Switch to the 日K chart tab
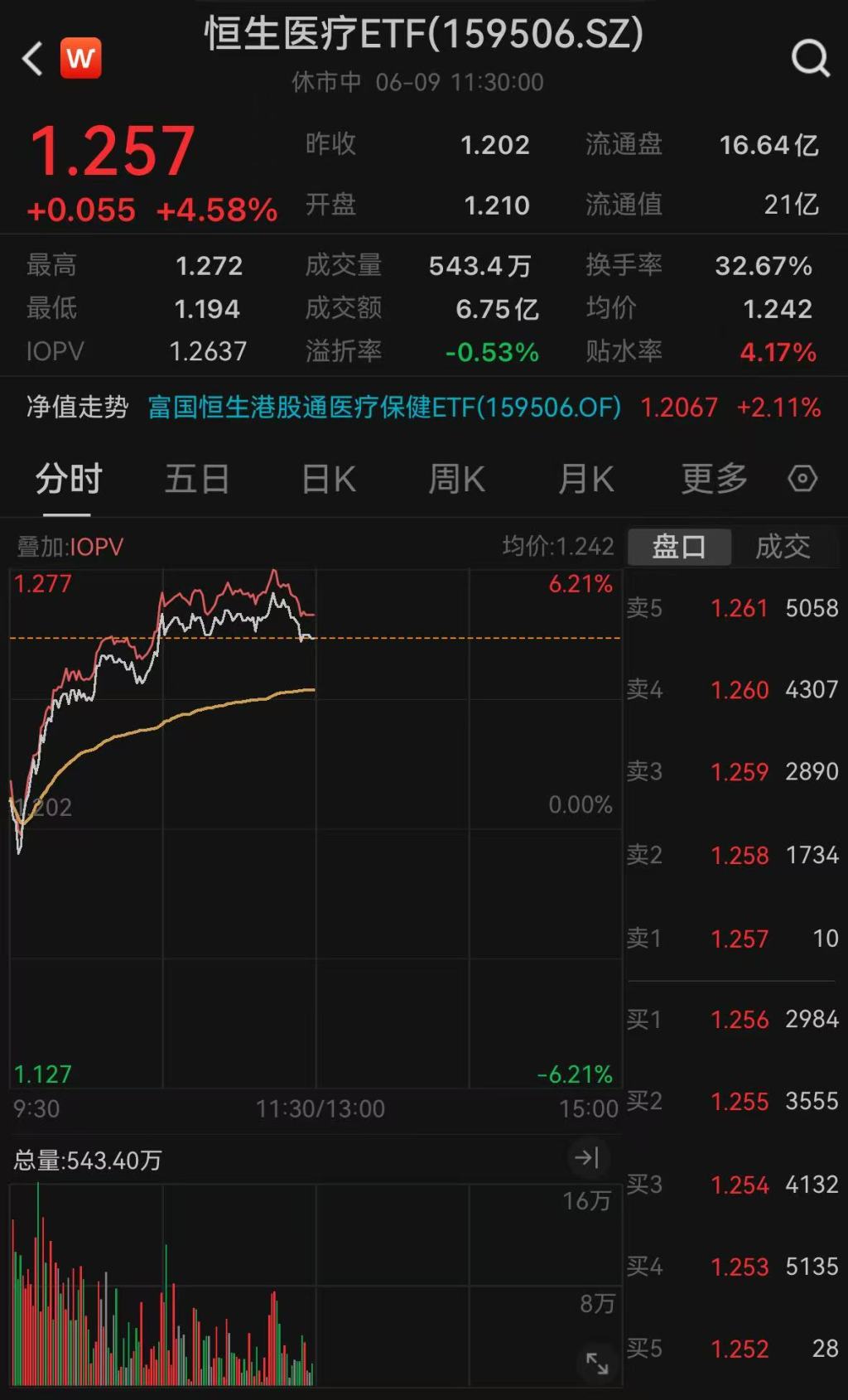Viewport: 848px width, 1400px height. [x=329, y=479]
